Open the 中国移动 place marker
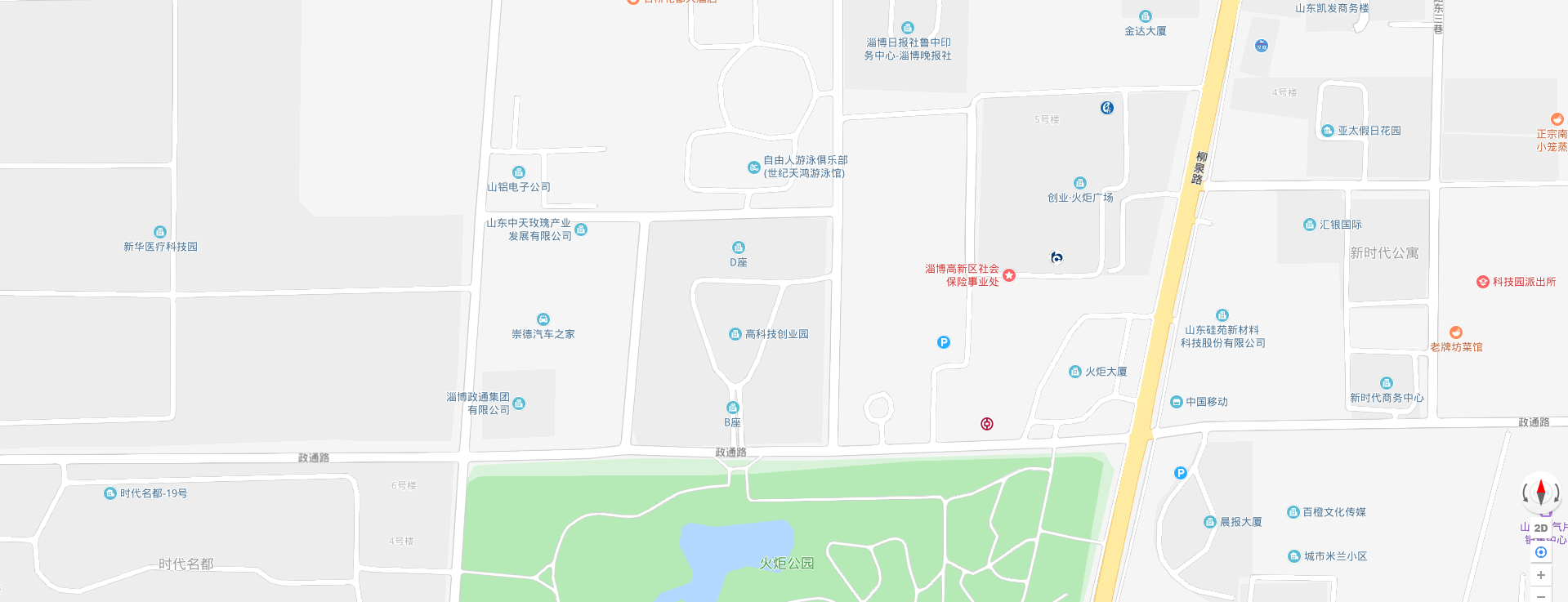 pyautogui.click(x=1177, y=402)
